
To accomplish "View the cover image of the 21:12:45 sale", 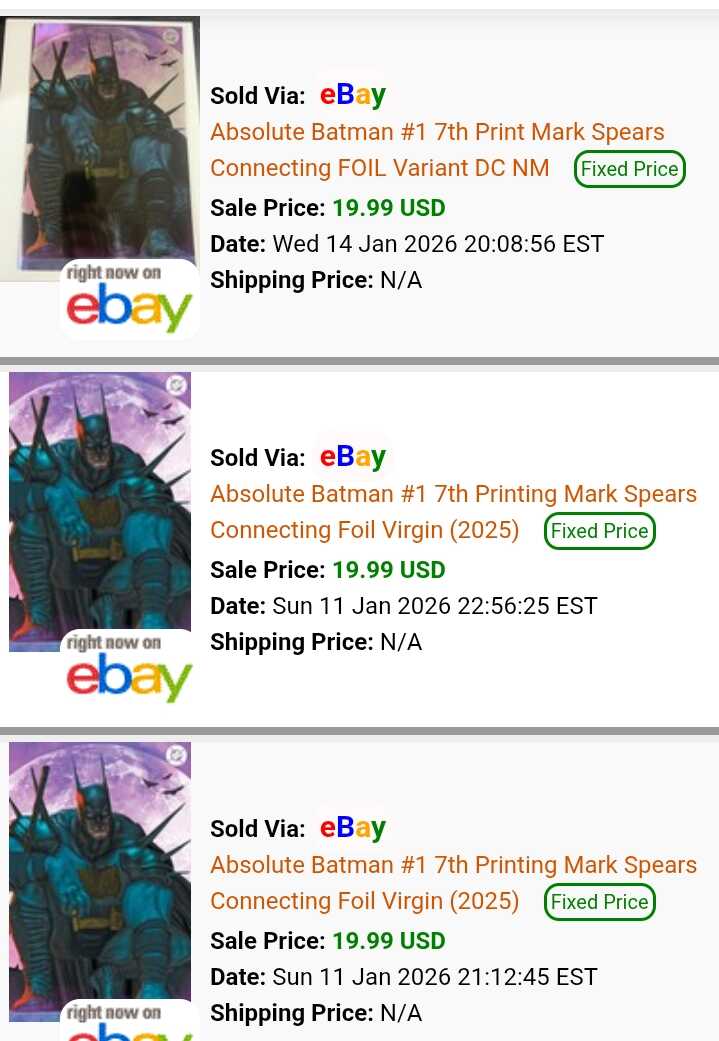I will pyautogui.click(x=100, y=870).
